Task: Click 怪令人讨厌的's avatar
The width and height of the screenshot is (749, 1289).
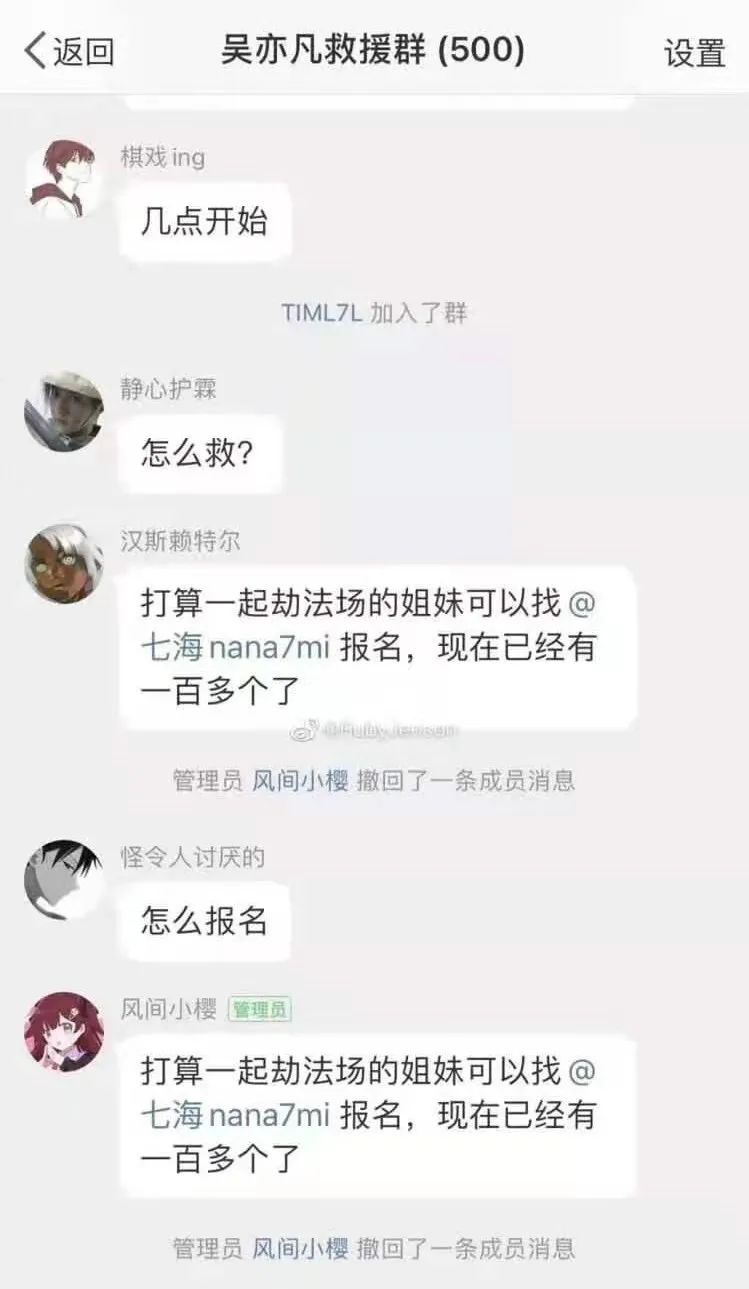Action: pyautogui.click(x=62, y=878)
